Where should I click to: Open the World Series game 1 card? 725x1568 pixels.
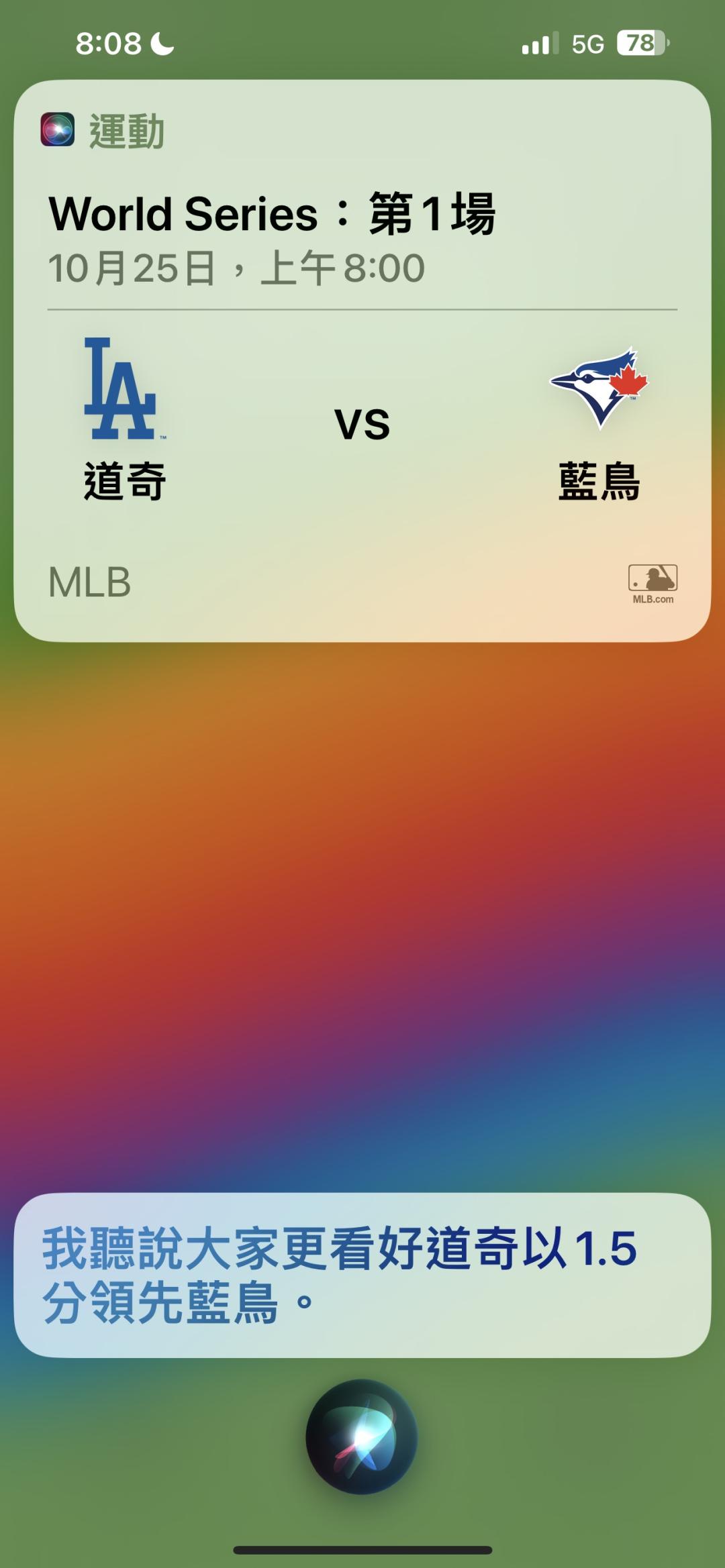coord(362,361)
